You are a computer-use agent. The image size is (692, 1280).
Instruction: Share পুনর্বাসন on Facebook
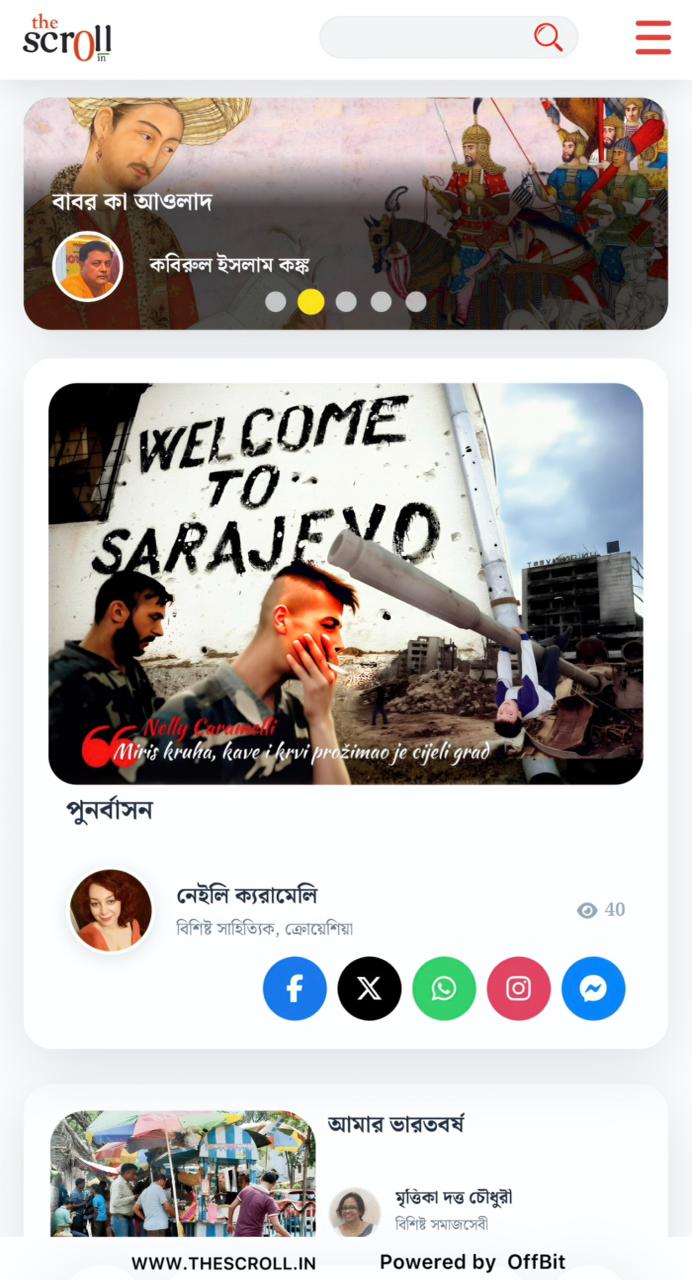click(295, 989)
